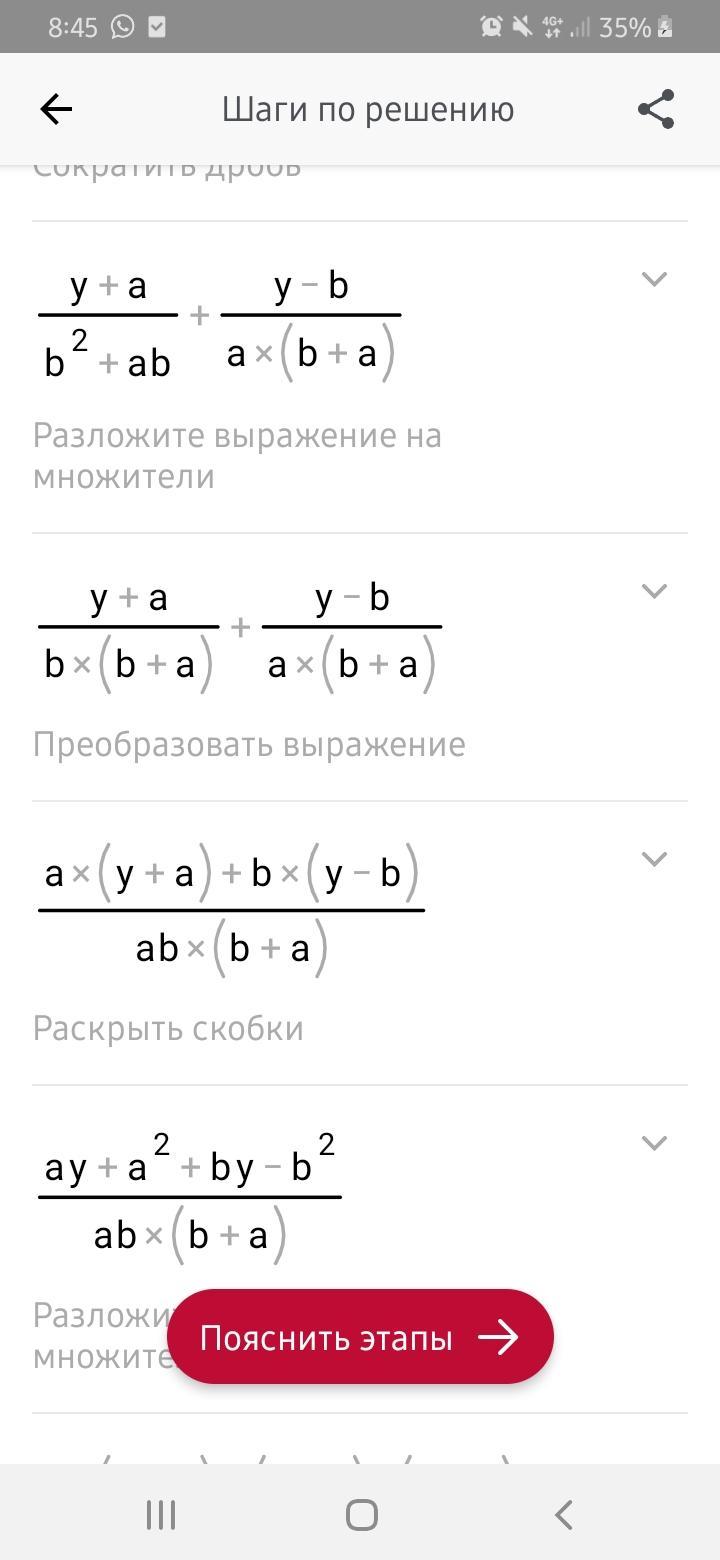Share the solution steps
The image size is (720, 1560).
(656, 109)
